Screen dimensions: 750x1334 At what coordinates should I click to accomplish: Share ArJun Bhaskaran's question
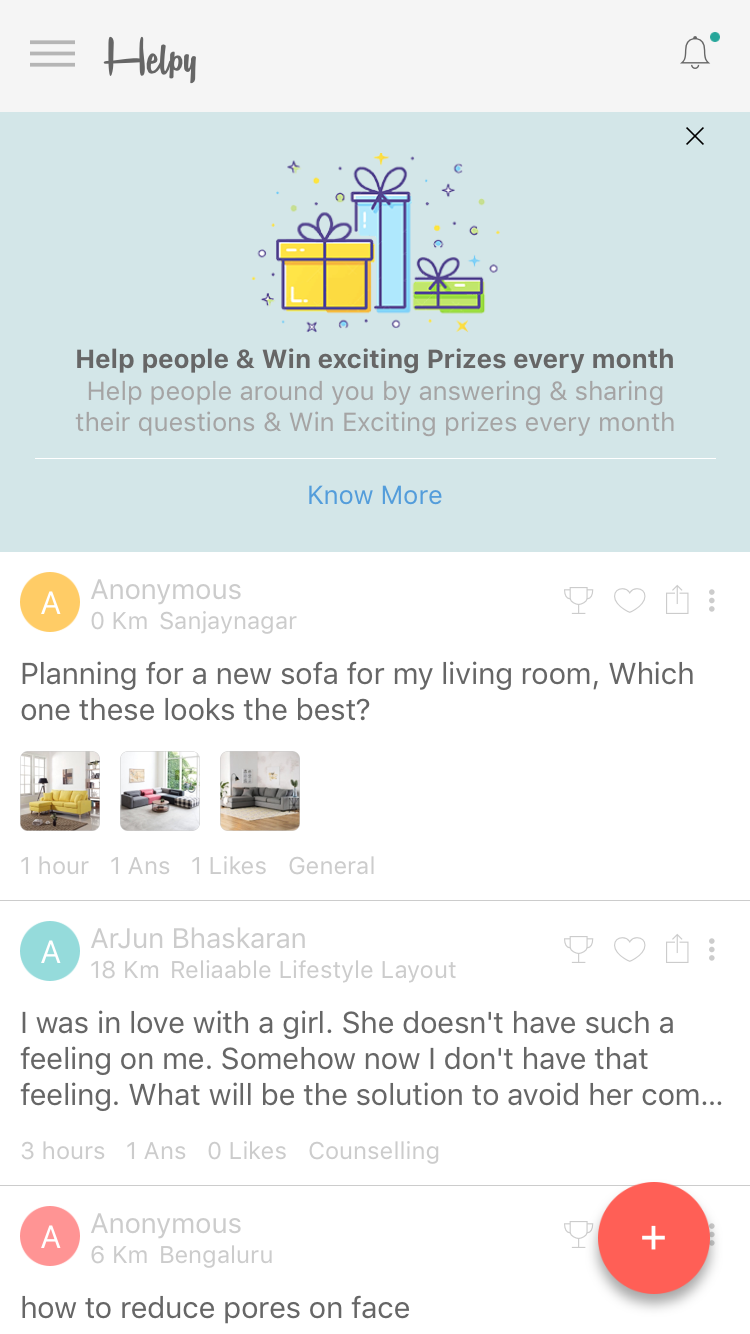[676, 948]
